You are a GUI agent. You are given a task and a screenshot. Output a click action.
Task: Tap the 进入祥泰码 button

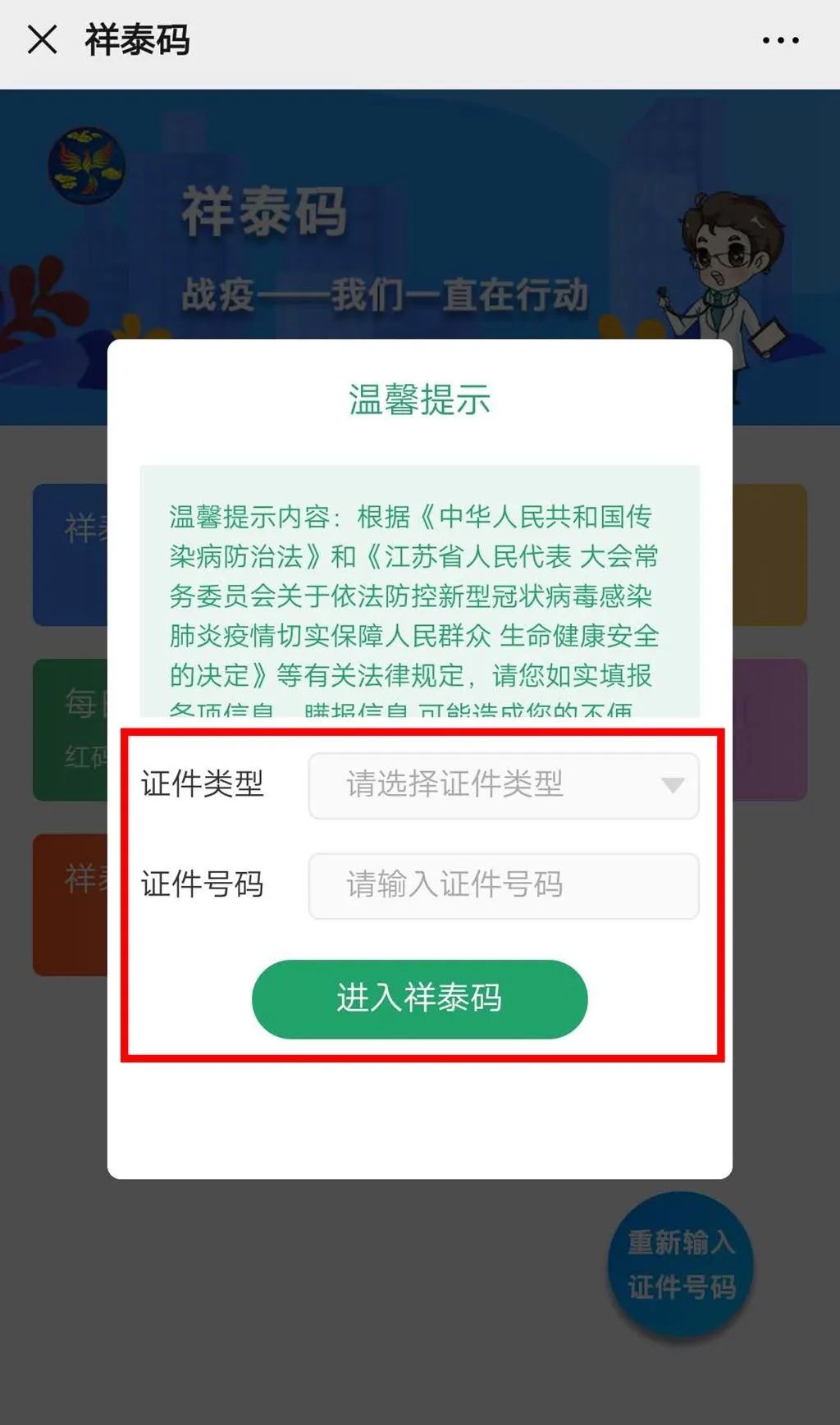(x=419, y=998)
